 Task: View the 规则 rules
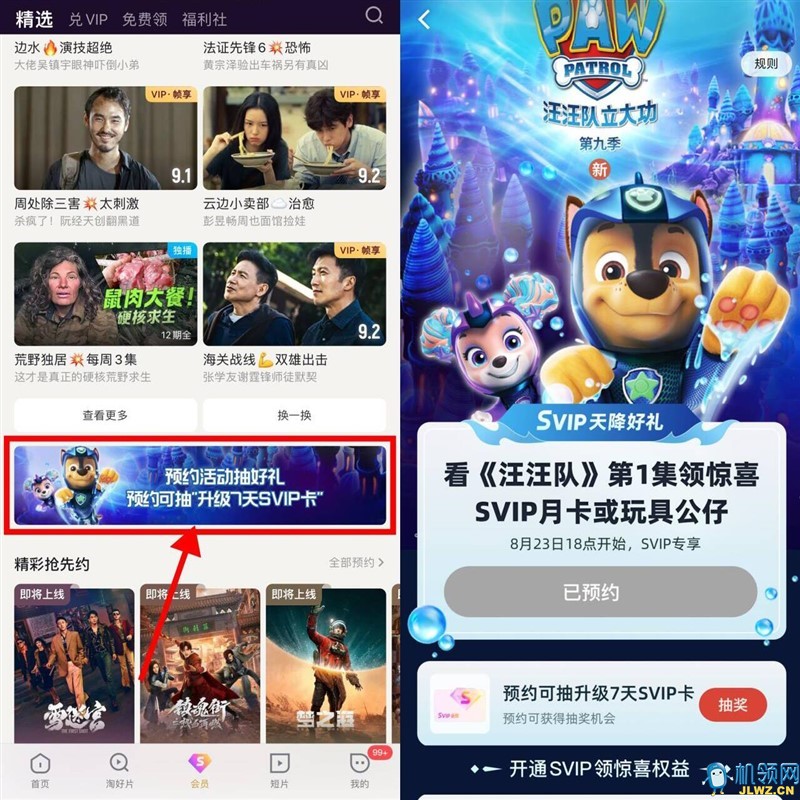766,63
